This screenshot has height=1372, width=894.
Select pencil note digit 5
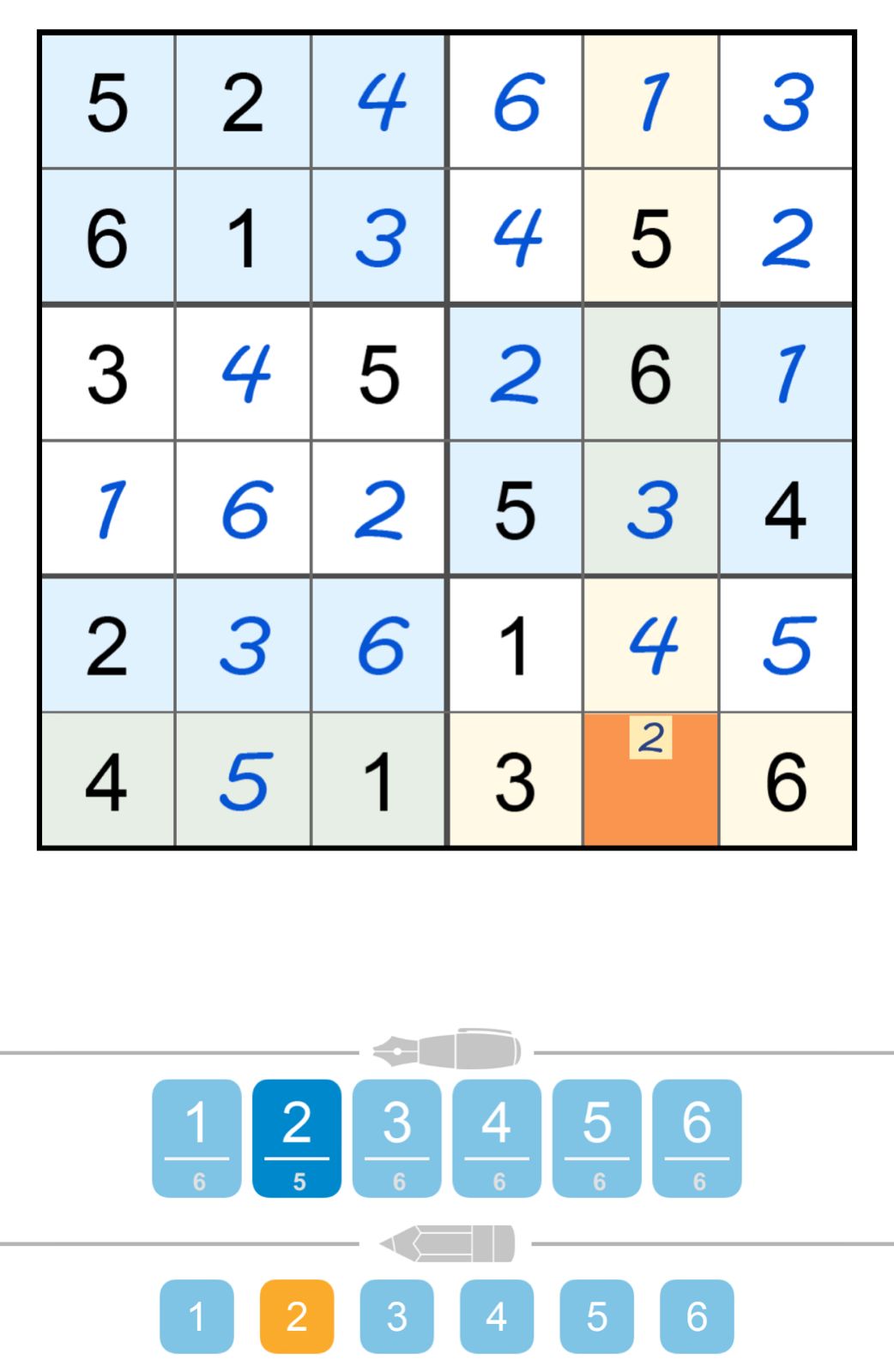click(x=596, y=1315)
